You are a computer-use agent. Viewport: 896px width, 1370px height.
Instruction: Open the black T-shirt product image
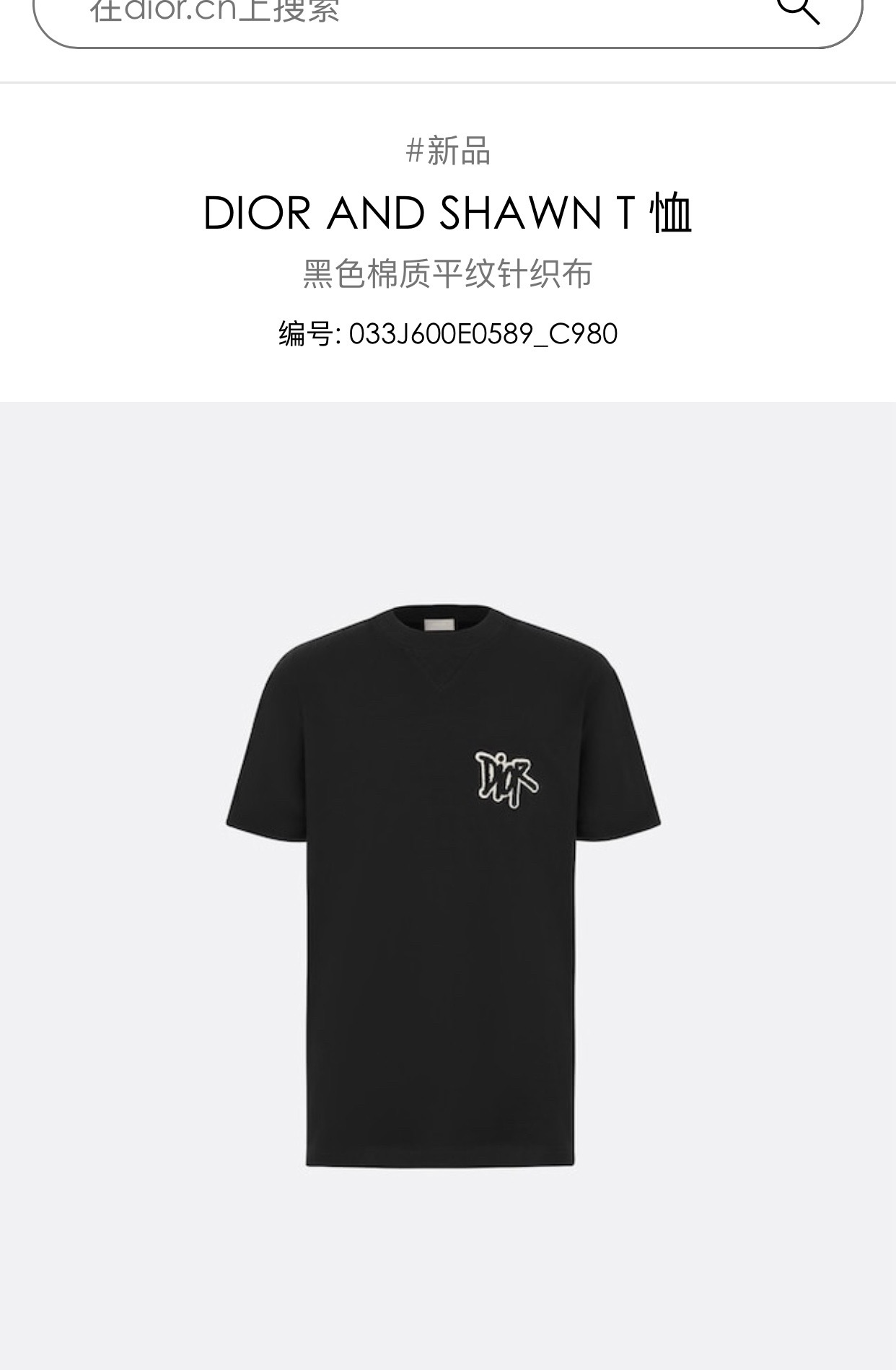(444, 884)
